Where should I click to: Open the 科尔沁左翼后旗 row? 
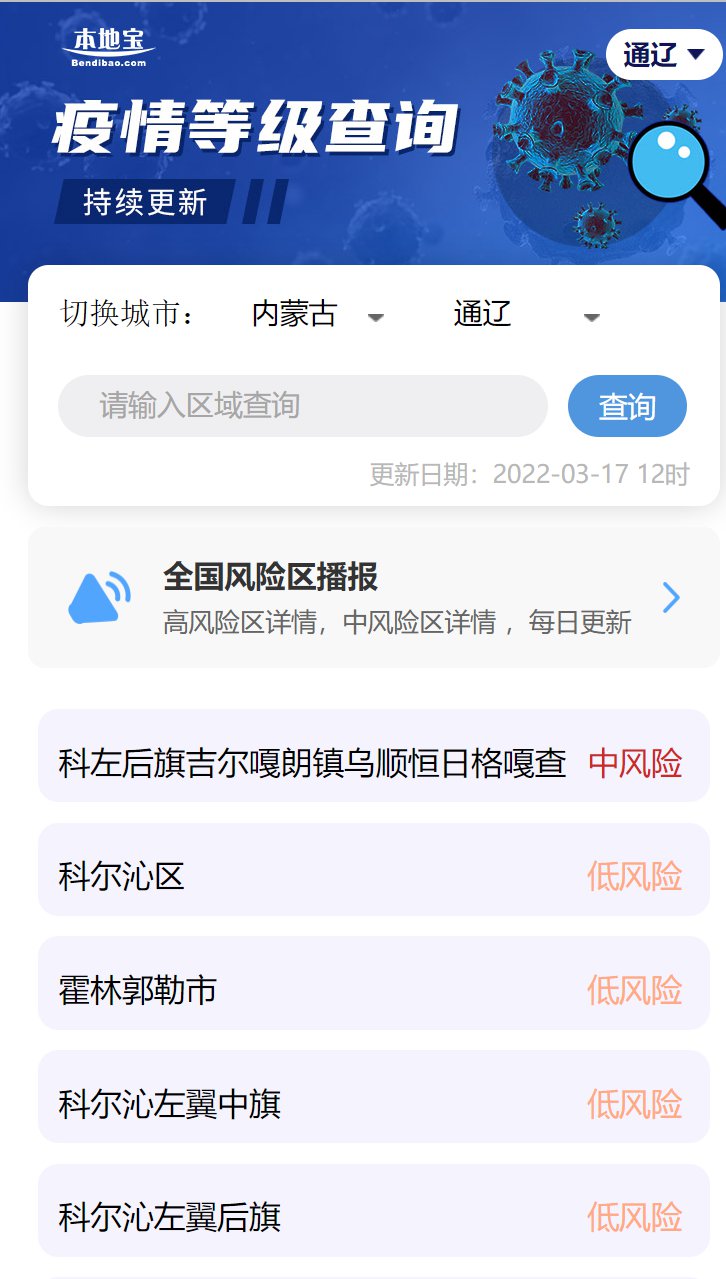pyautogui.click(x=374, y=1218)
